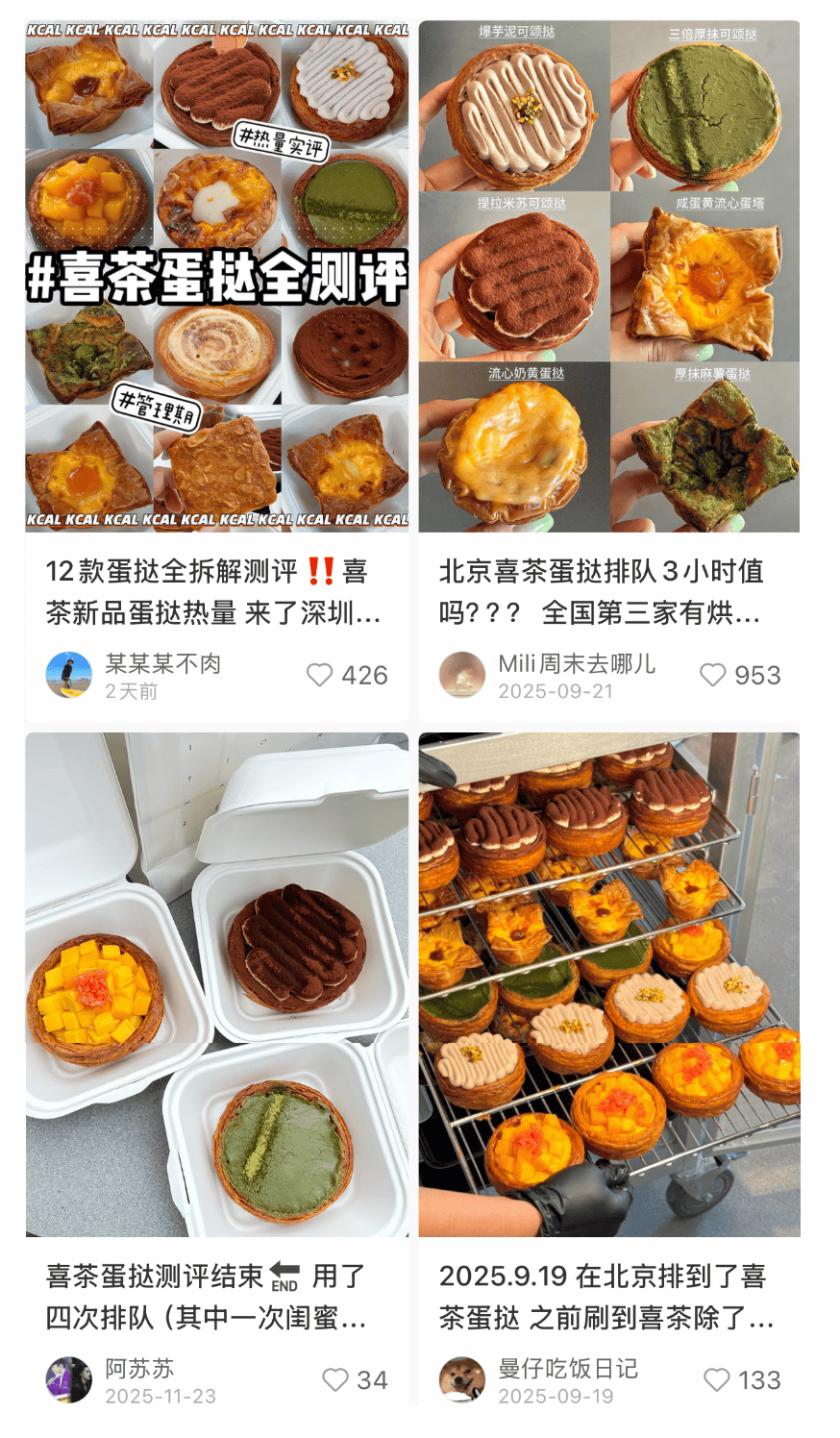The width and height of the screenshot is (840, 1438).
Task: Like the post by 曼仔吃饭日记
Action: click(718, 1380)
